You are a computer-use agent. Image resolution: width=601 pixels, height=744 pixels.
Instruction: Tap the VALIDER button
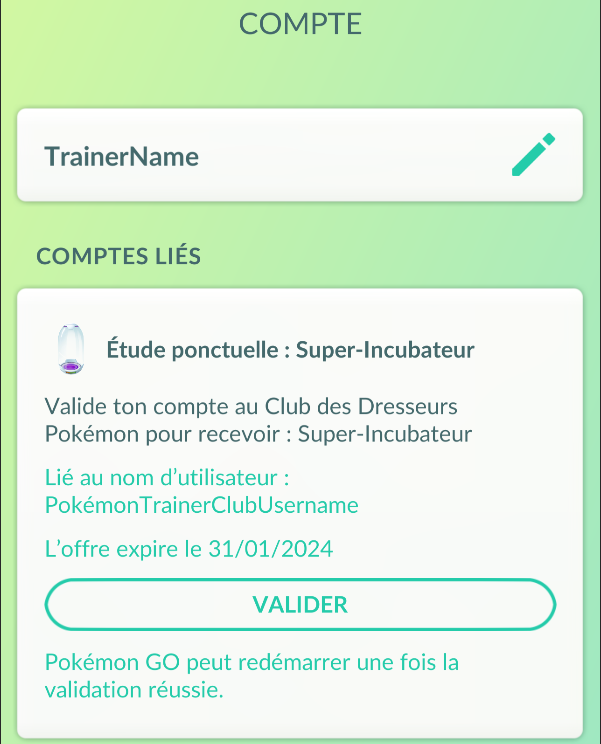(x=300, y=605)
